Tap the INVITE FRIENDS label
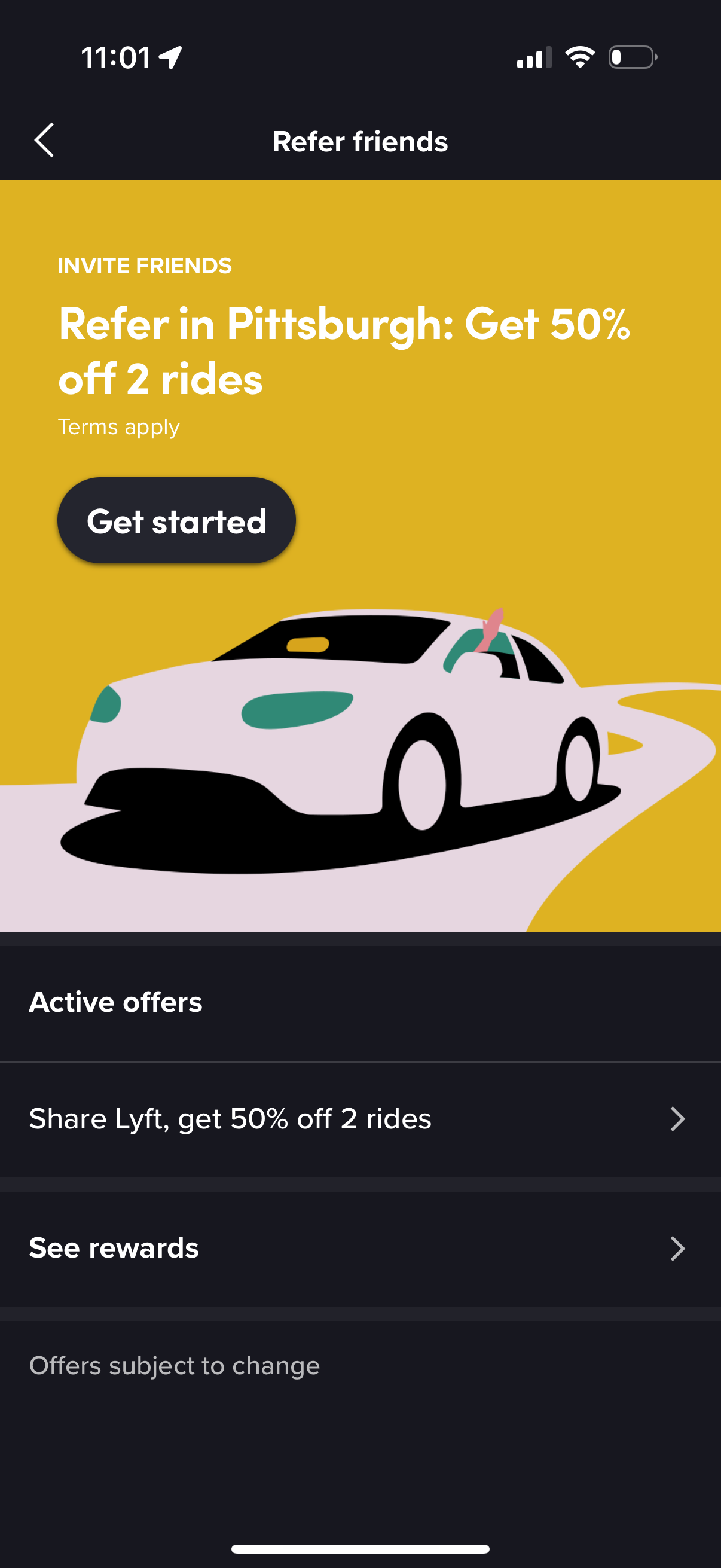The width and height of the screenshot is (721, 1568). click(x=144, y=266)
